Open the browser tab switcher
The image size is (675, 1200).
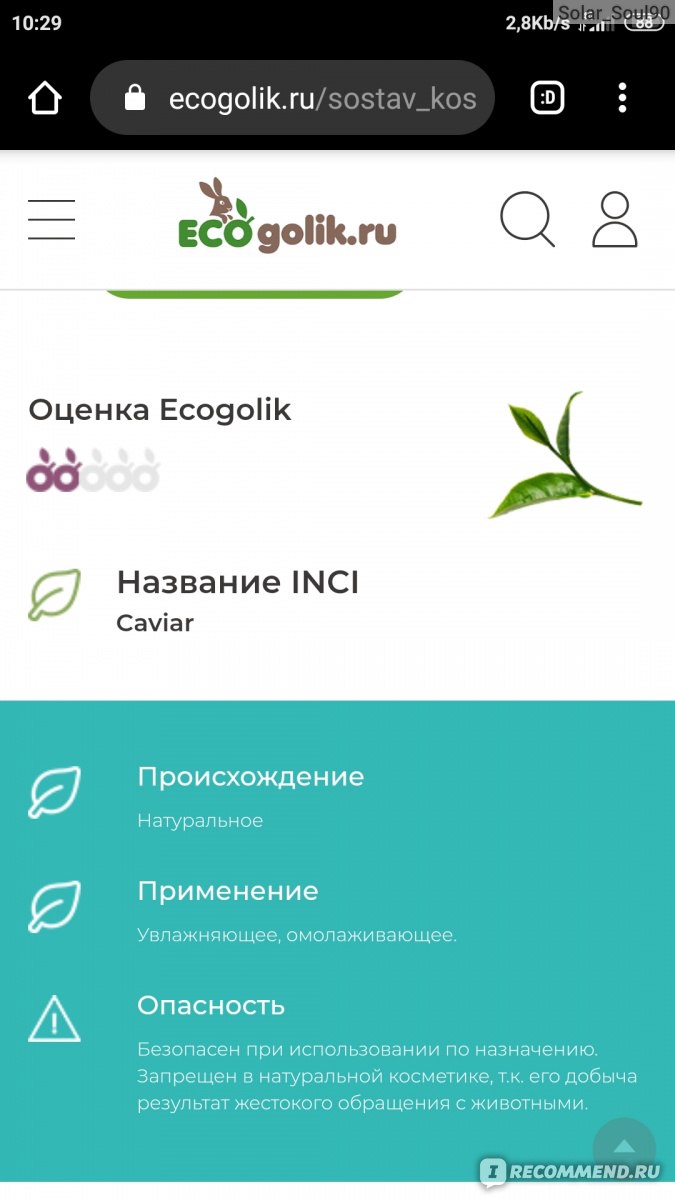[x=546, y=98]
